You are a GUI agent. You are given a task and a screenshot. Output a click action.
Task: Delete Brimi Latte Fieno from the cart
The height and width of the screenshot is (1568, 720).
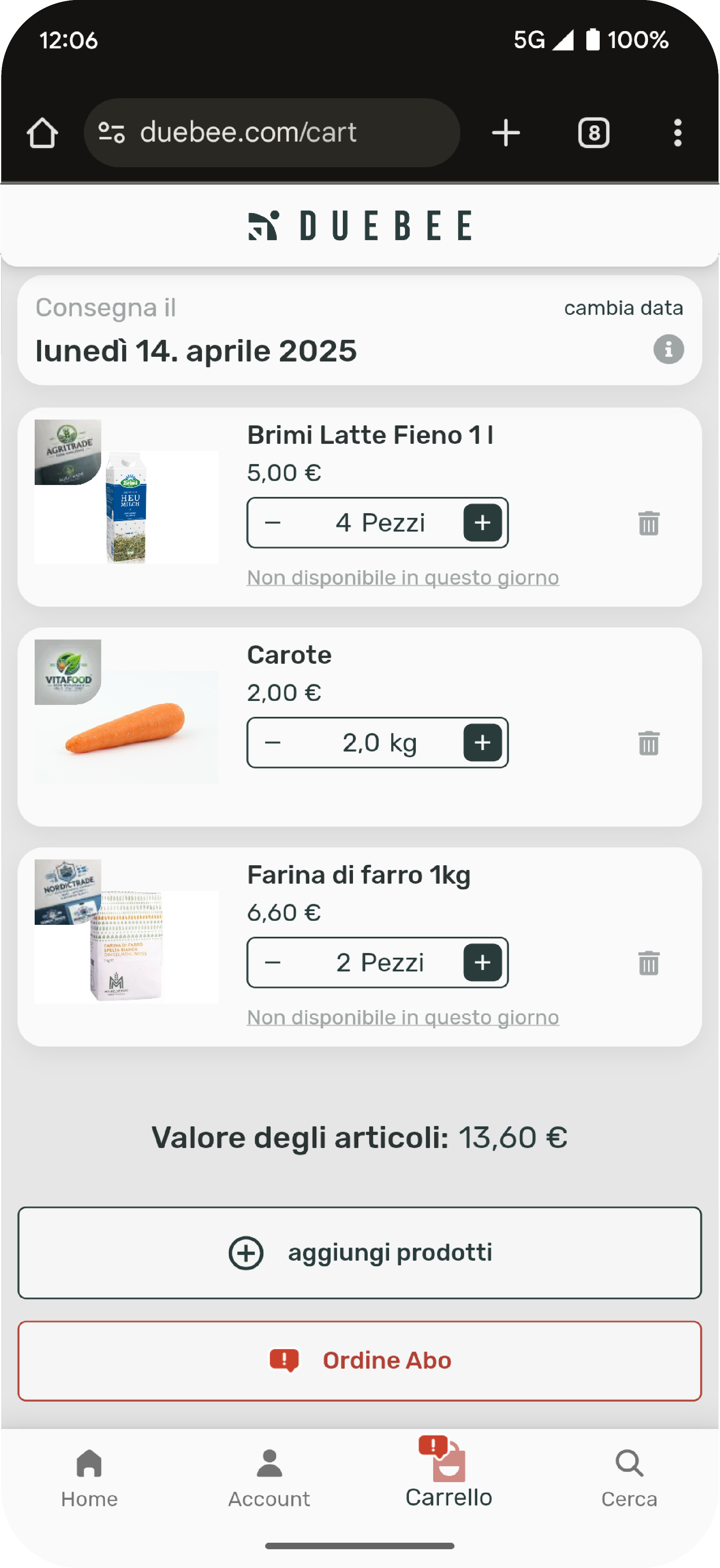pos(649,523)
